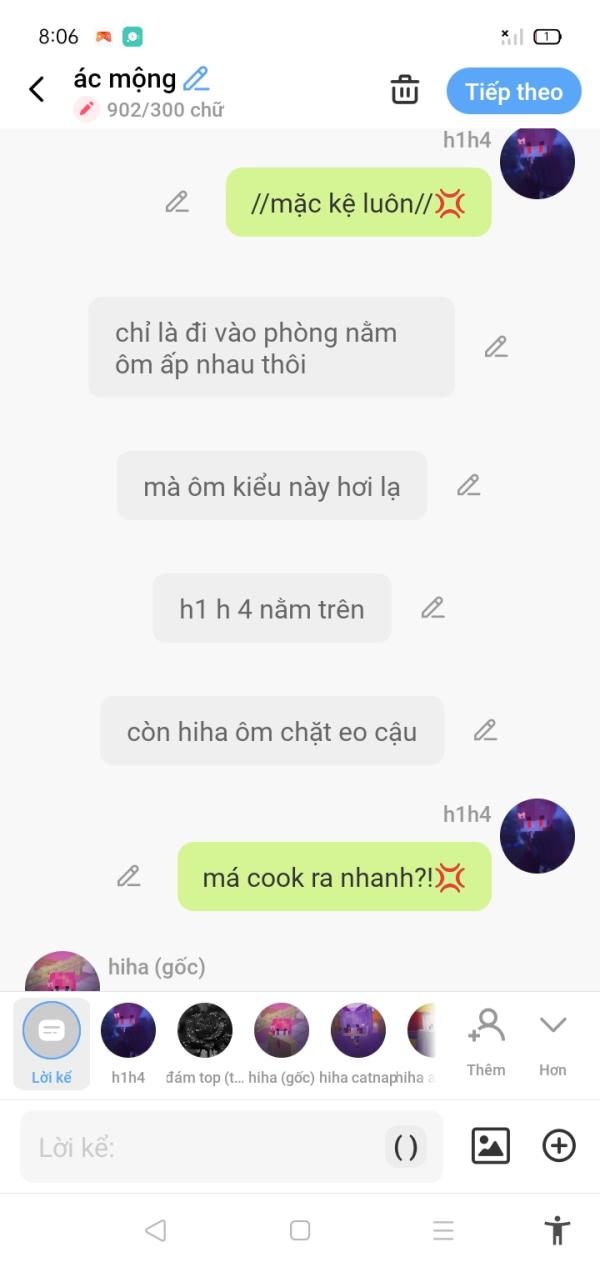Image resolution: width=600 pixels, height=1267 pixels.
Task: Attach a picture using the image icon
Action: pyautogui.click(x=490, y=1146)
